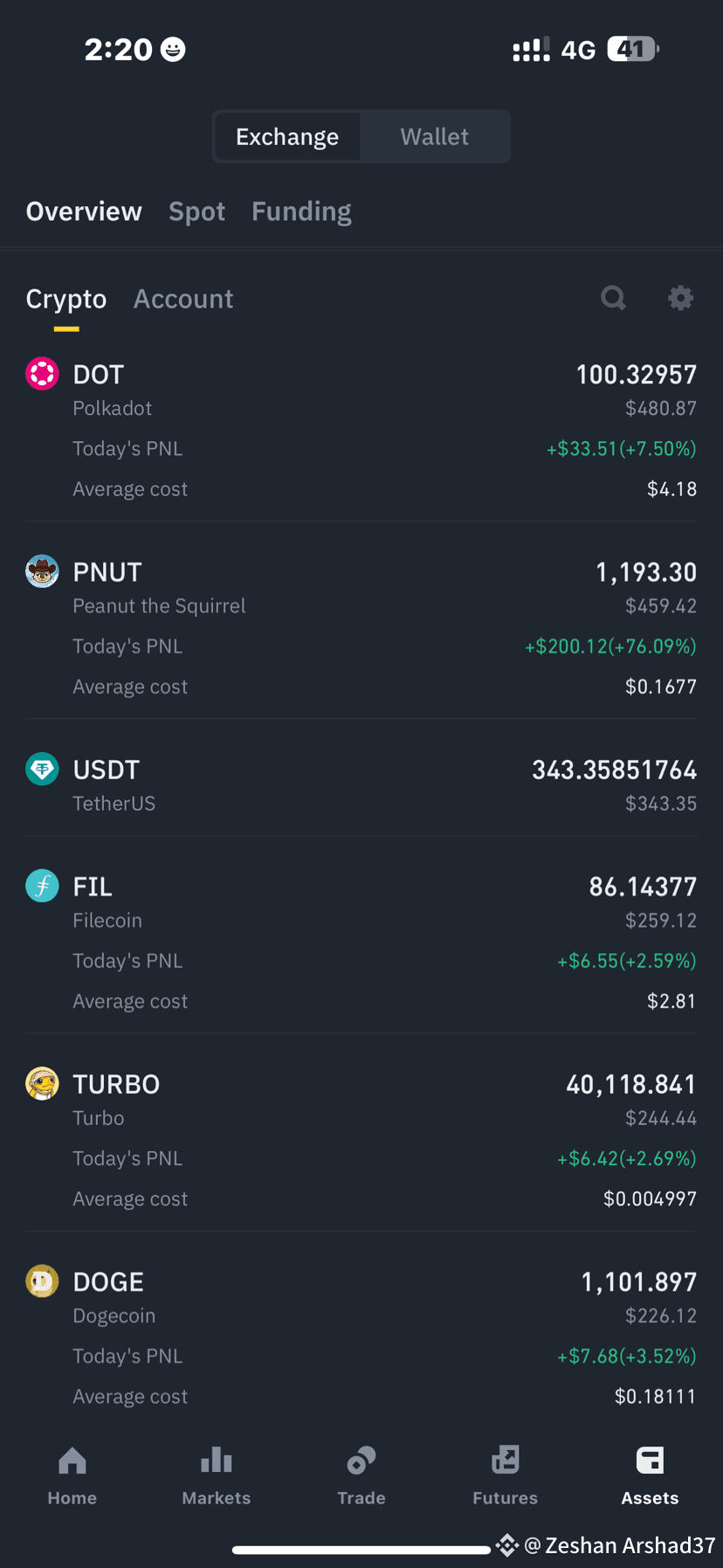Viewport: 723px width, 1568px height.
Task: Select the Crypto sub-tab
Action: pyautogui.click(x=66, y=299)
